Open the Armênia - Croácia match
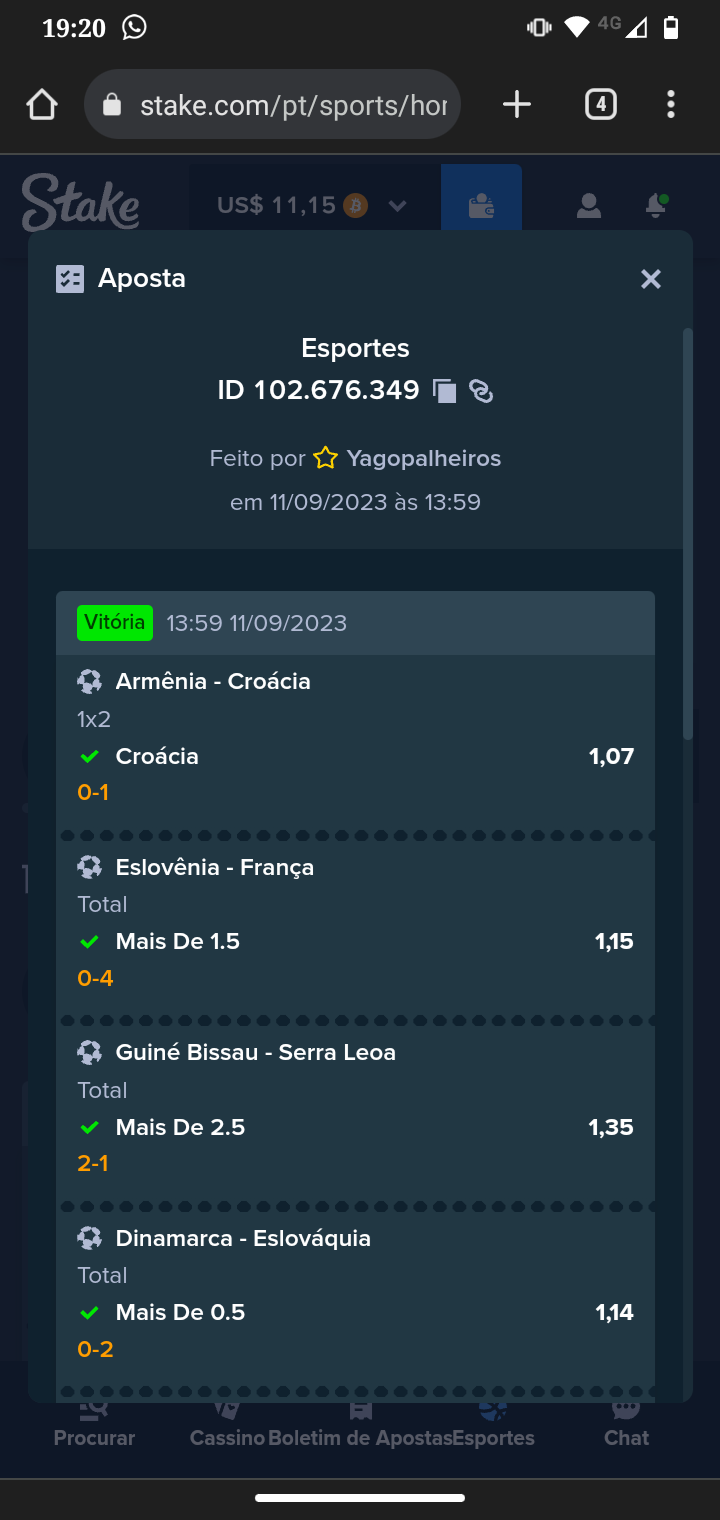Screen dimensions: 720x1520 (x=213, y=681)
